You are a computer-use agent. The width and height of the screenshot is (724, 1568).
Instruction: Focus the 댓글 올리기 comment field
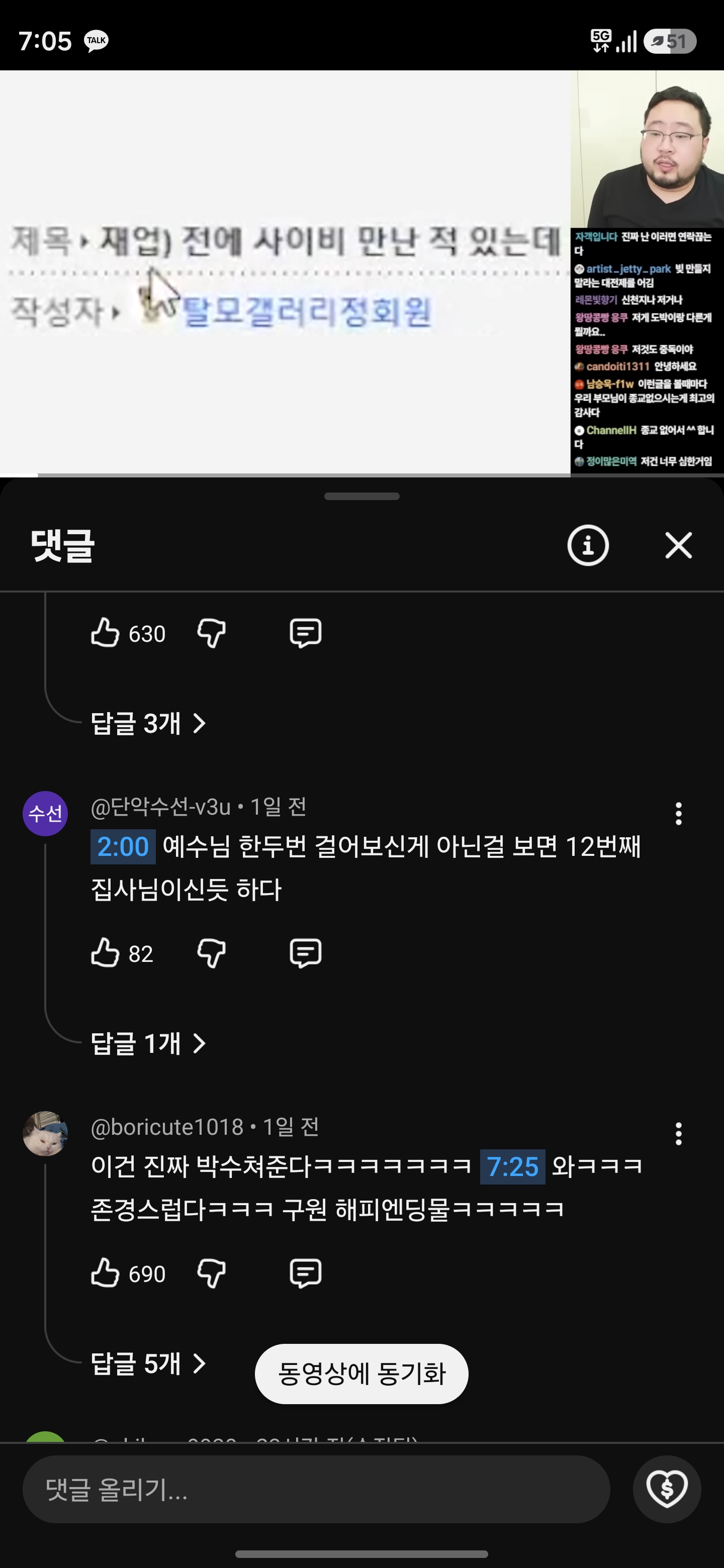pos(316,1490)
